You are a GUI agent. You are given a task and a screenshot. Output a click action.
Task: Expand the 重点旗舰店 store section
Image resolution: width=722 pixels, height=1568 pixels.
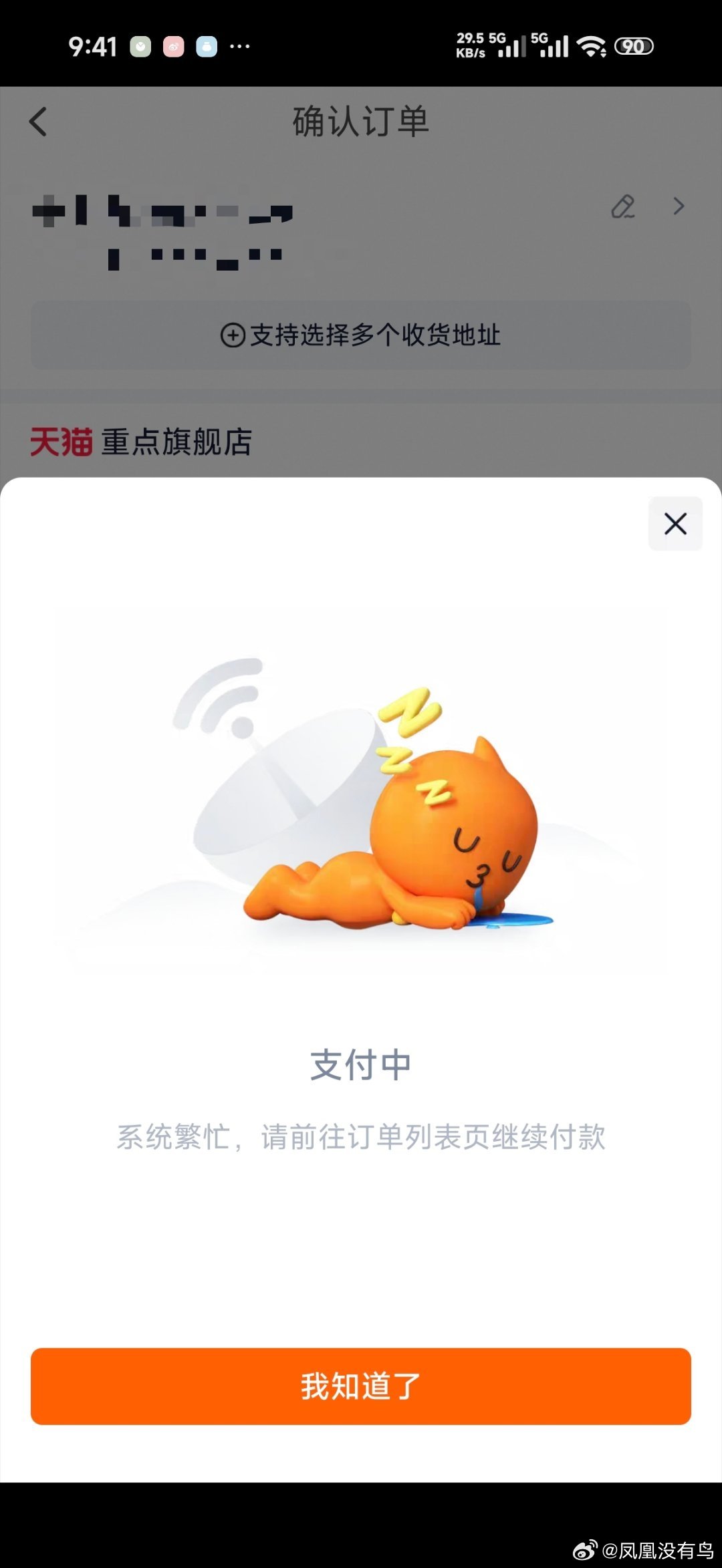(x=177, y=442)
